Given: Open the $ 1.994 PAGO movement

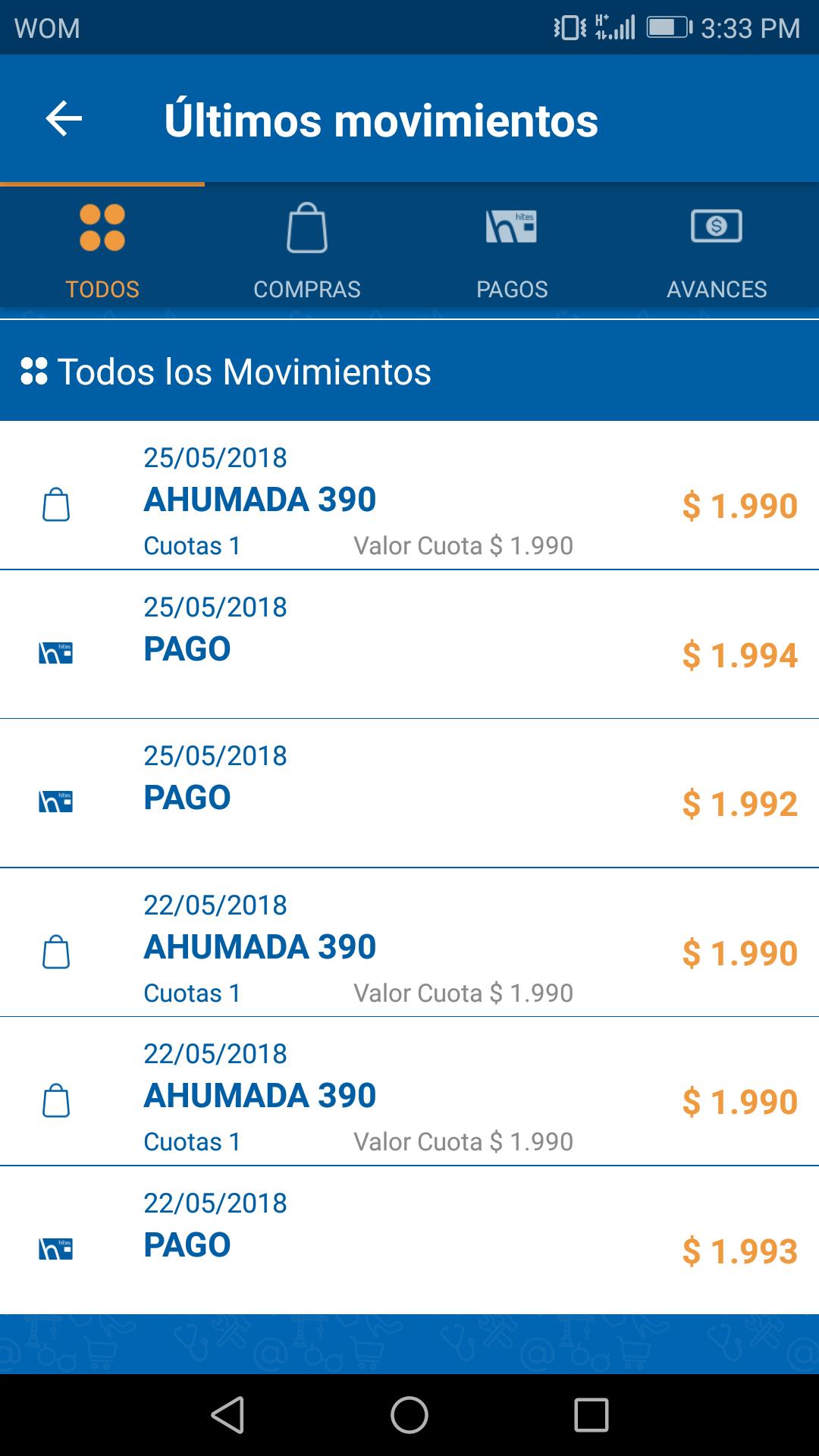Looking at the screenshot, I should (x=409, y=644).
